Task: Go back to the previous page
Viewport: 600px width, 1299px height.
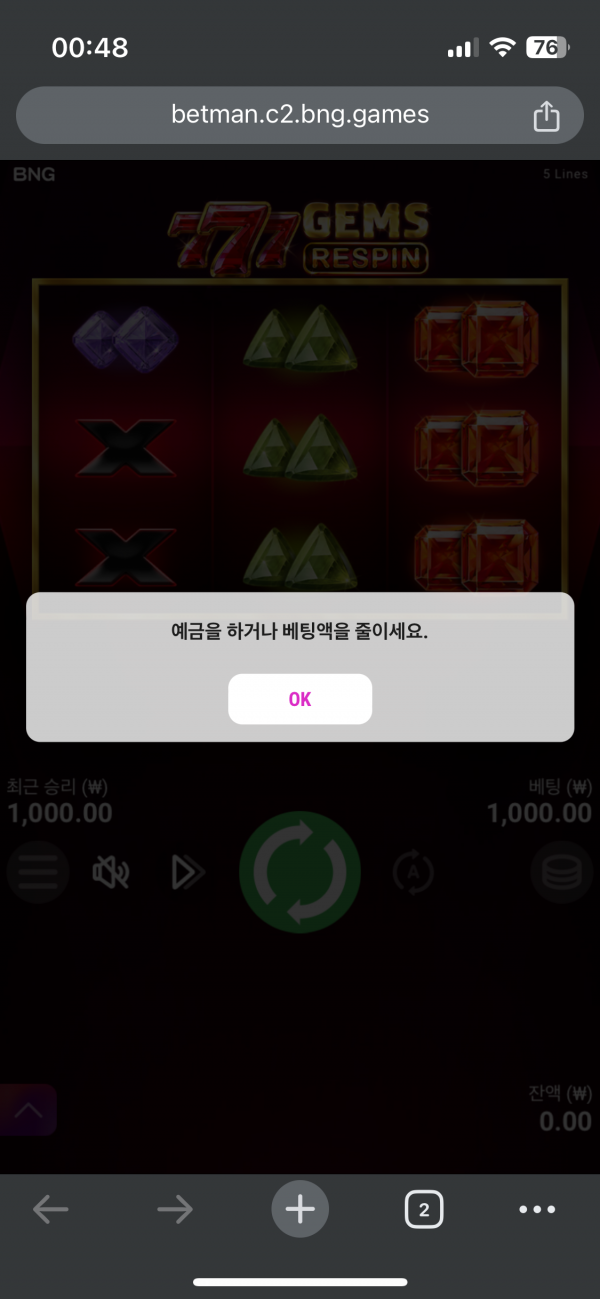Action: [x=50, y=1210]
